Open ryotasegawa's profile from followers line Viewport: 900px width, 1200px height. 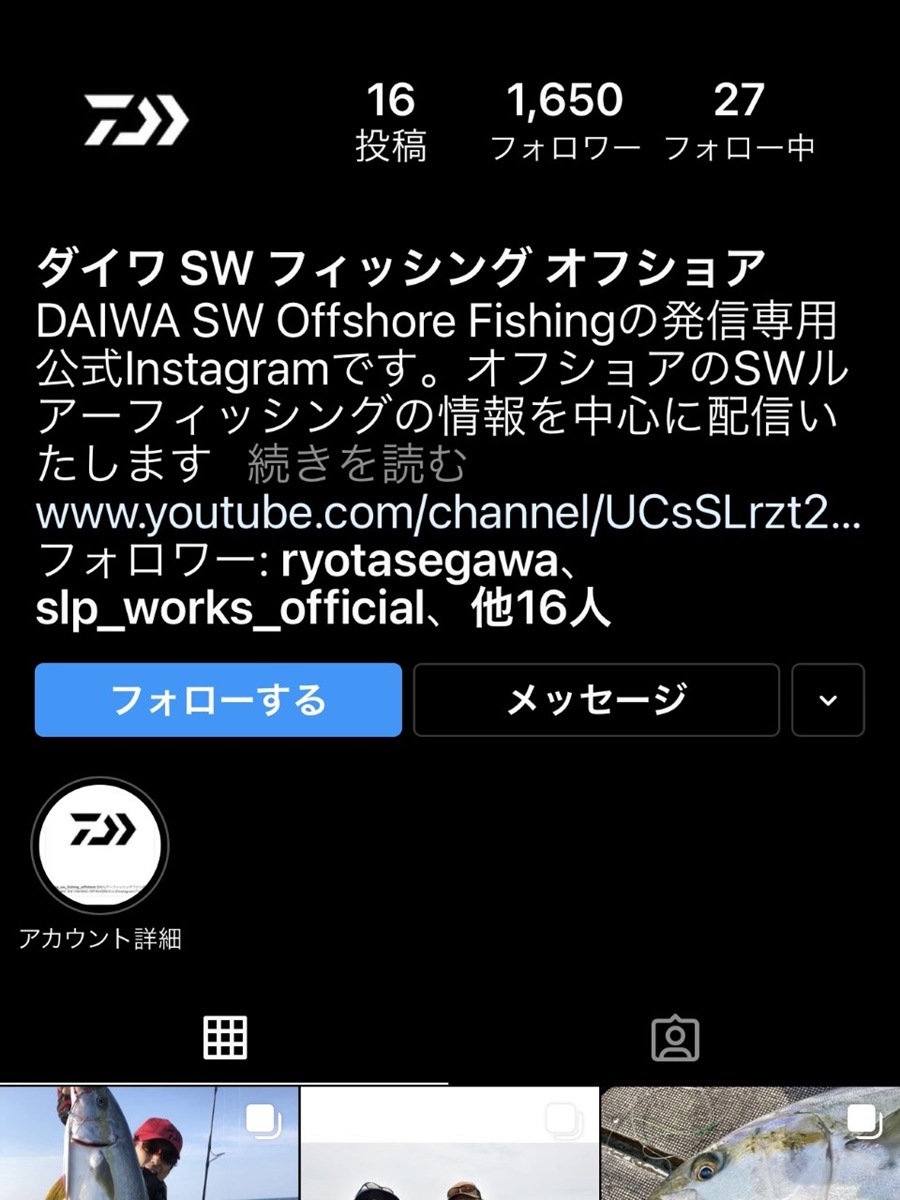(417, 562)
